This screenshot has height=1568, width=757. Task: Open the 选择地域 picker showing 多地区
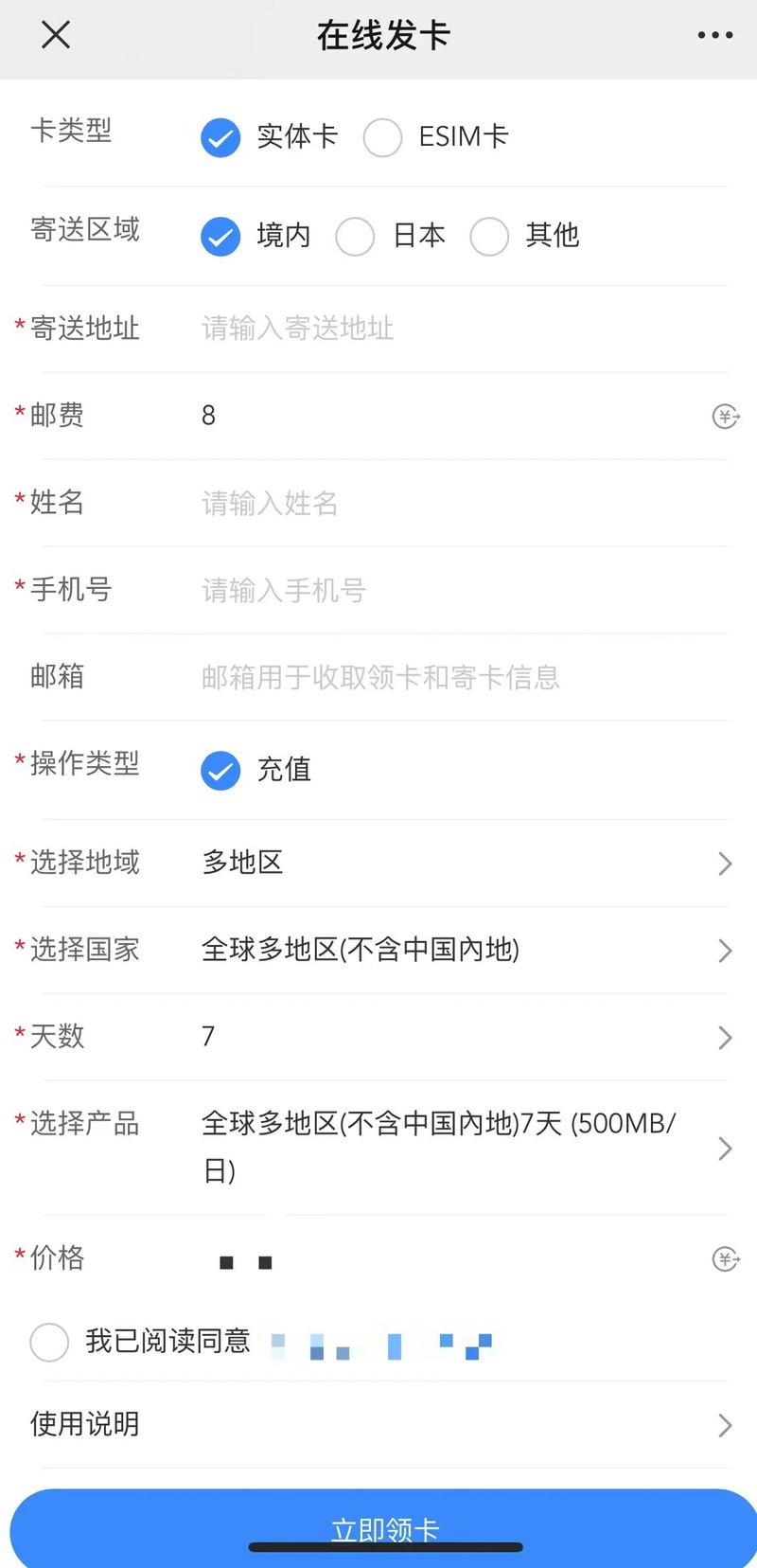[x=378, y=863]
